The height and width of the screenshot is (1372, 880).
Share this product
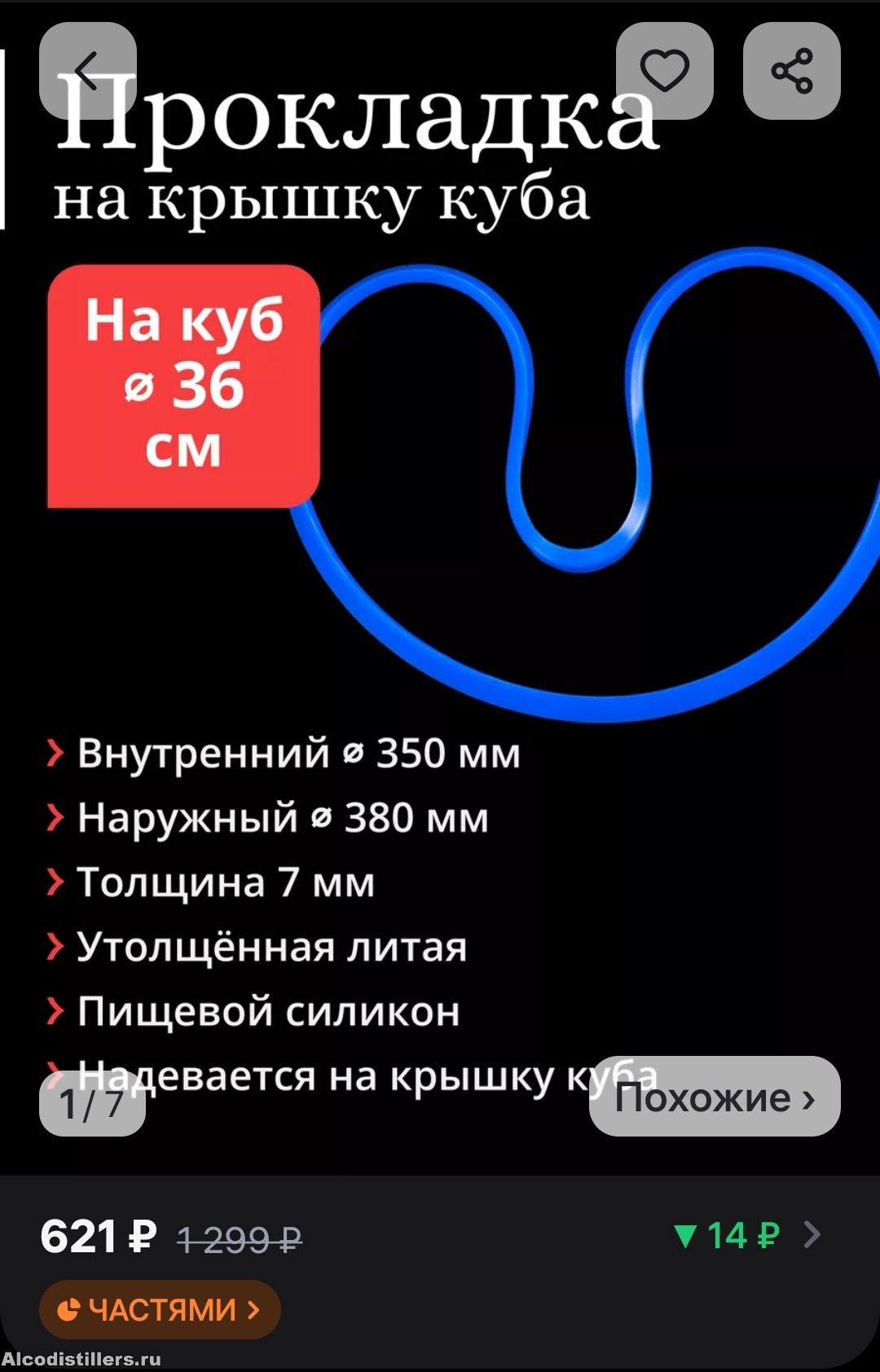[791, 71]
